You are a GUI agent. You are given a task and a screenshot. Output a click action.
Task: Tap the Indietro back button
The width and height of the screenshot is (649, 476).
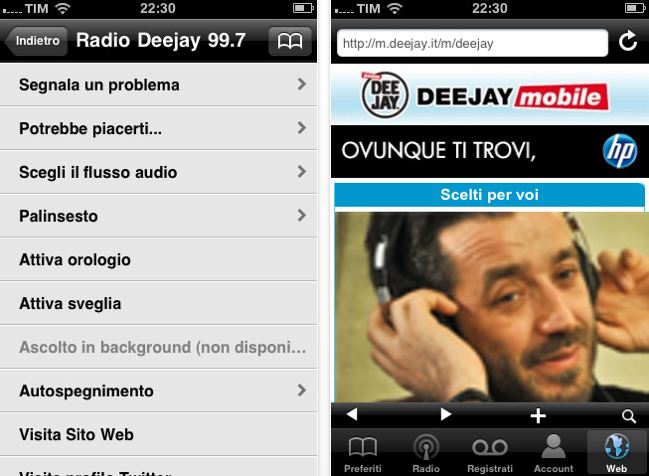coord(36,41)
